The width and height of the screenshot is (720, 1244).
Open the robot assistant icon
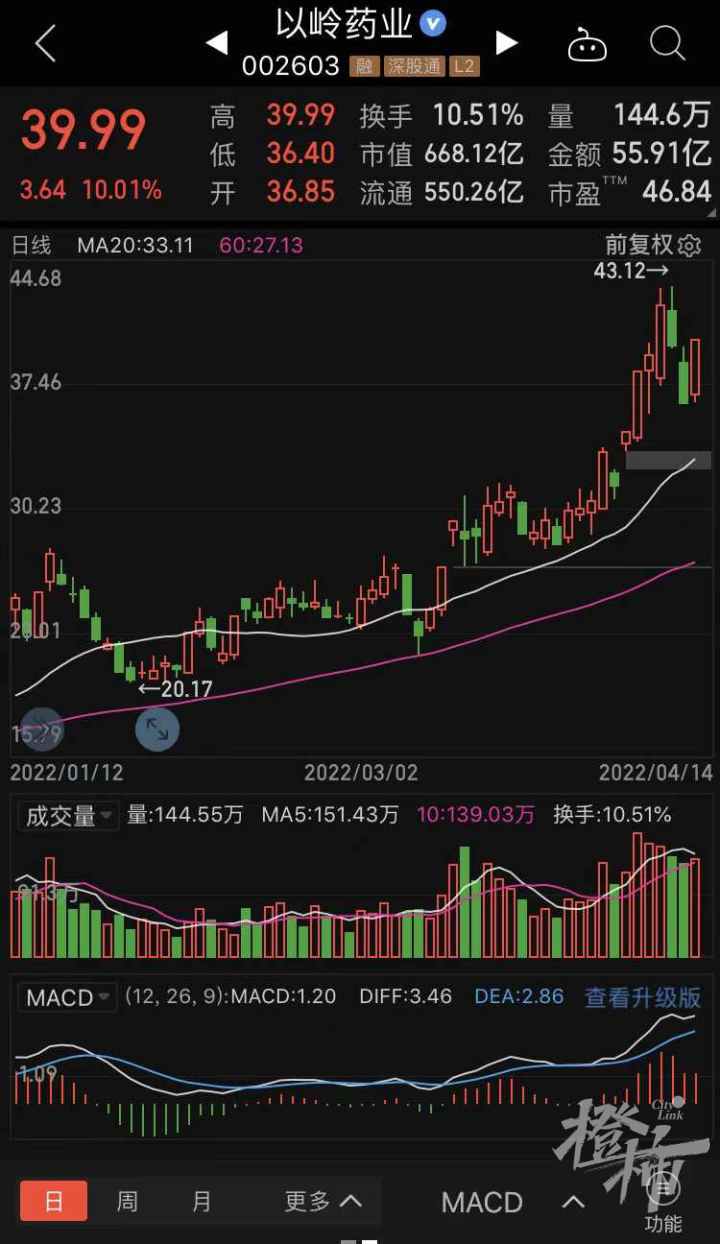click(x=588, y=44)
